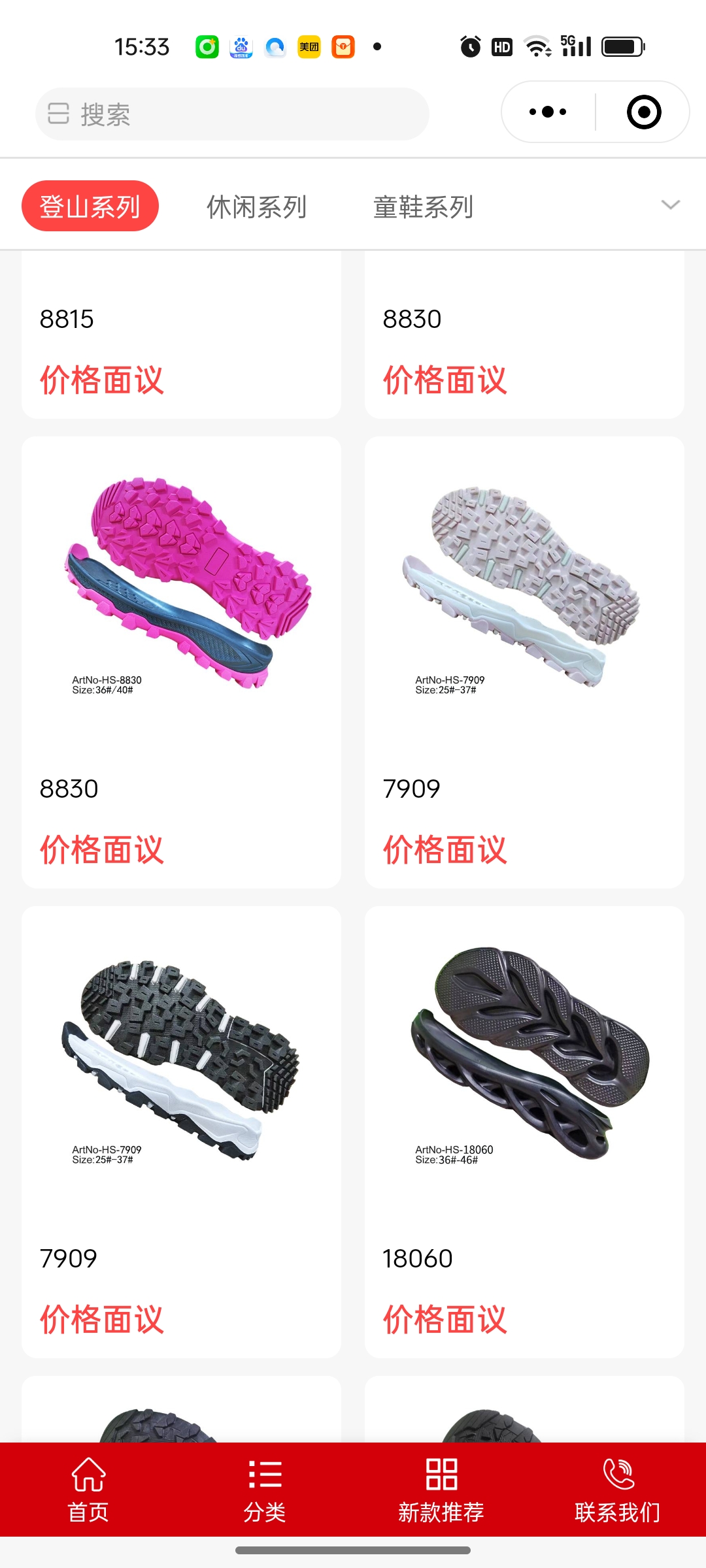The width and height of the screenshot is (706, 1568).
Task: Open the 搜索 search box
Action: pyautogui.click(x=232, y=114)
